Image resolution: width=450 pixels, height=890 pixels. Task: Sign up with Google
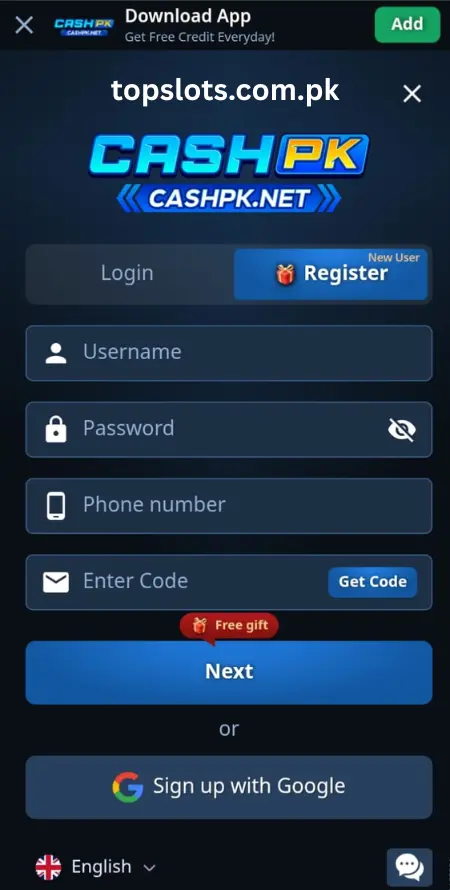(229, 787)
